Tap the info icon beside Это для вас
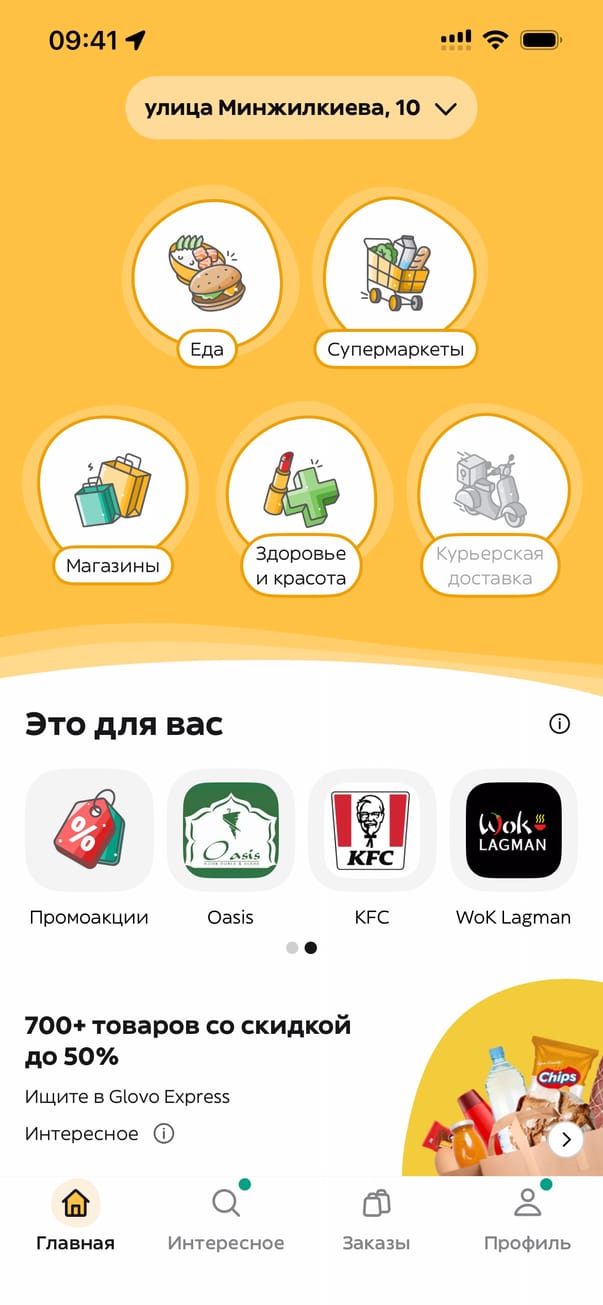 (x=560, y=724)
